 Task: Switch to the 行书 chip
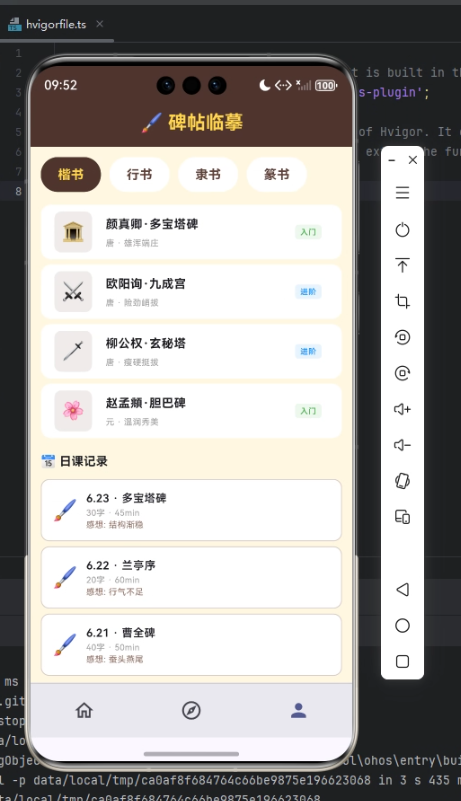(140, 174)
